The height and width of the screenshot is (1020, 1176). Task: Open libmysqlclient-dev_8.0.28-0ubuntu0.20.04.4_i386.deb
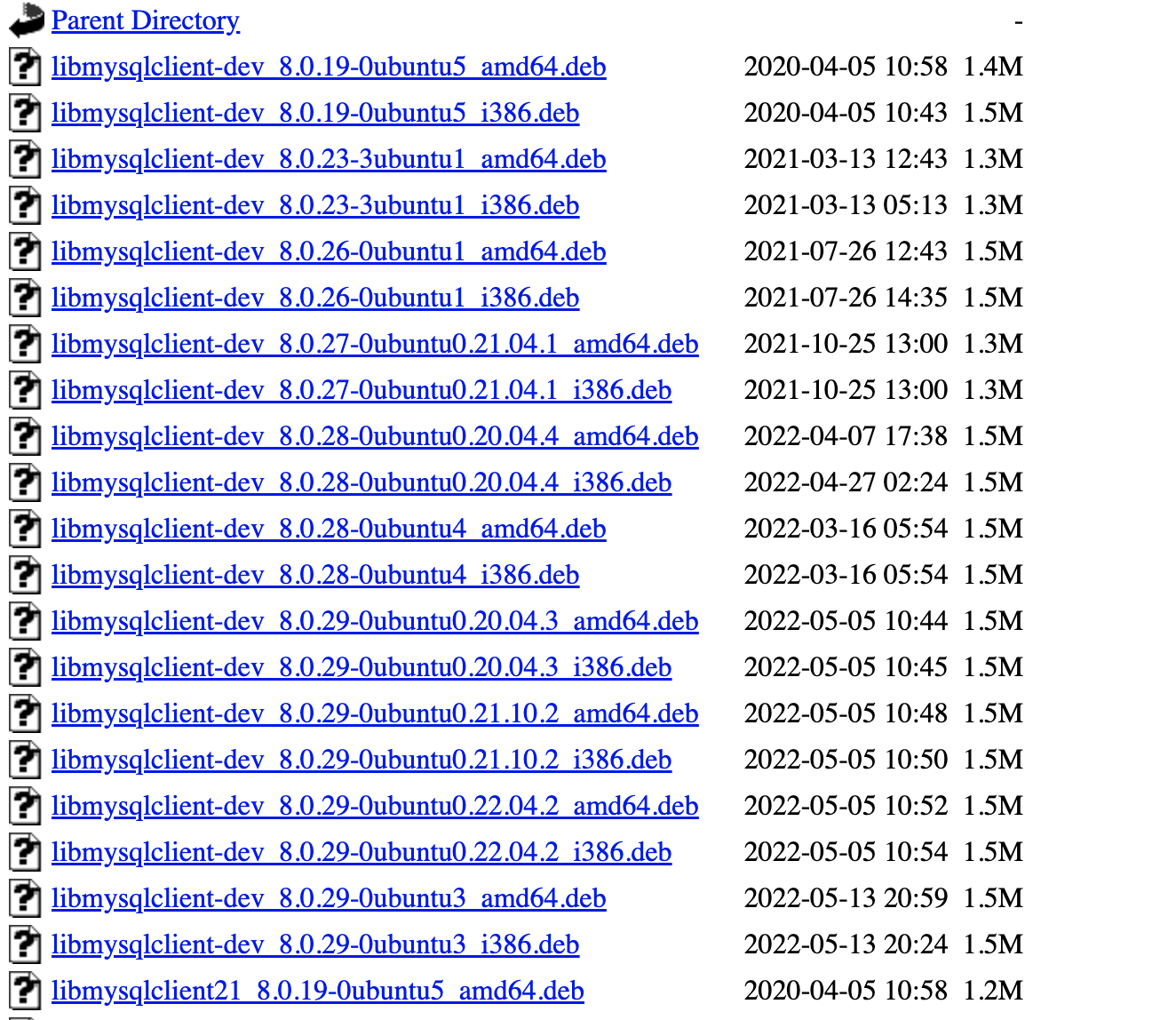click(362, 482)
